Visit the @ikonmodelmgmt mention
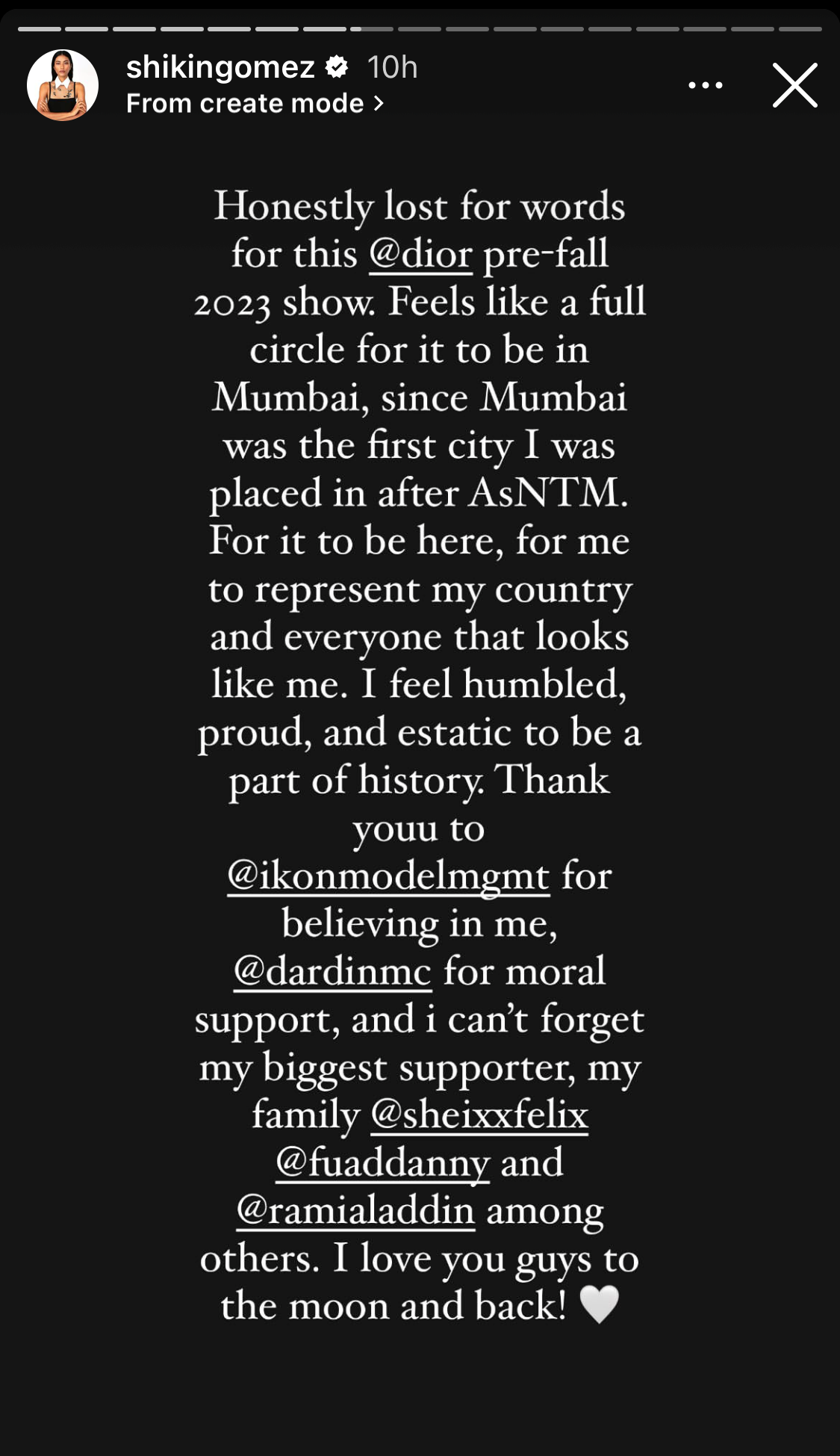This screenshot has height=1456, width=840. click(x=388, y=876)
